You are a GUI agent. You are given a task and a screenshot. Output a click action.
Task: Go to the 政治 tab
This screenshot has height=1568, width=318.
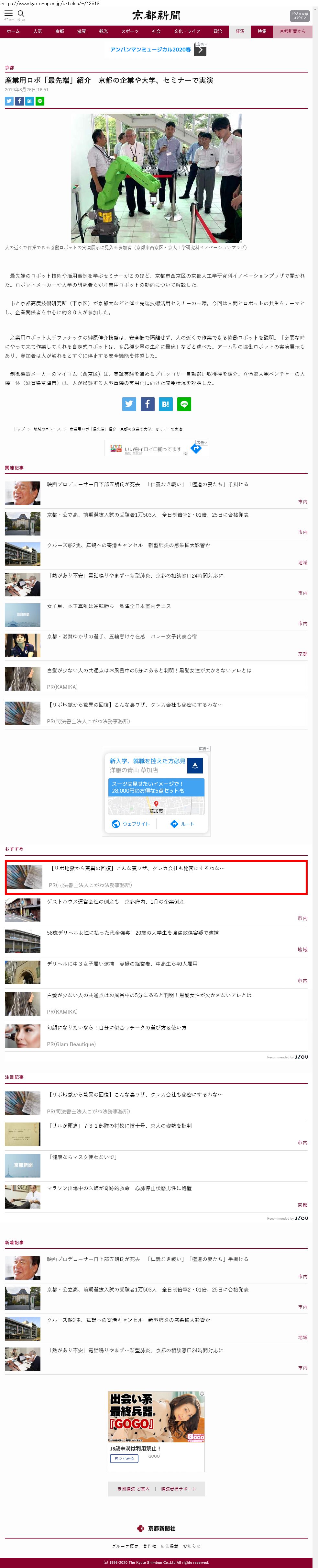(218, 31)
